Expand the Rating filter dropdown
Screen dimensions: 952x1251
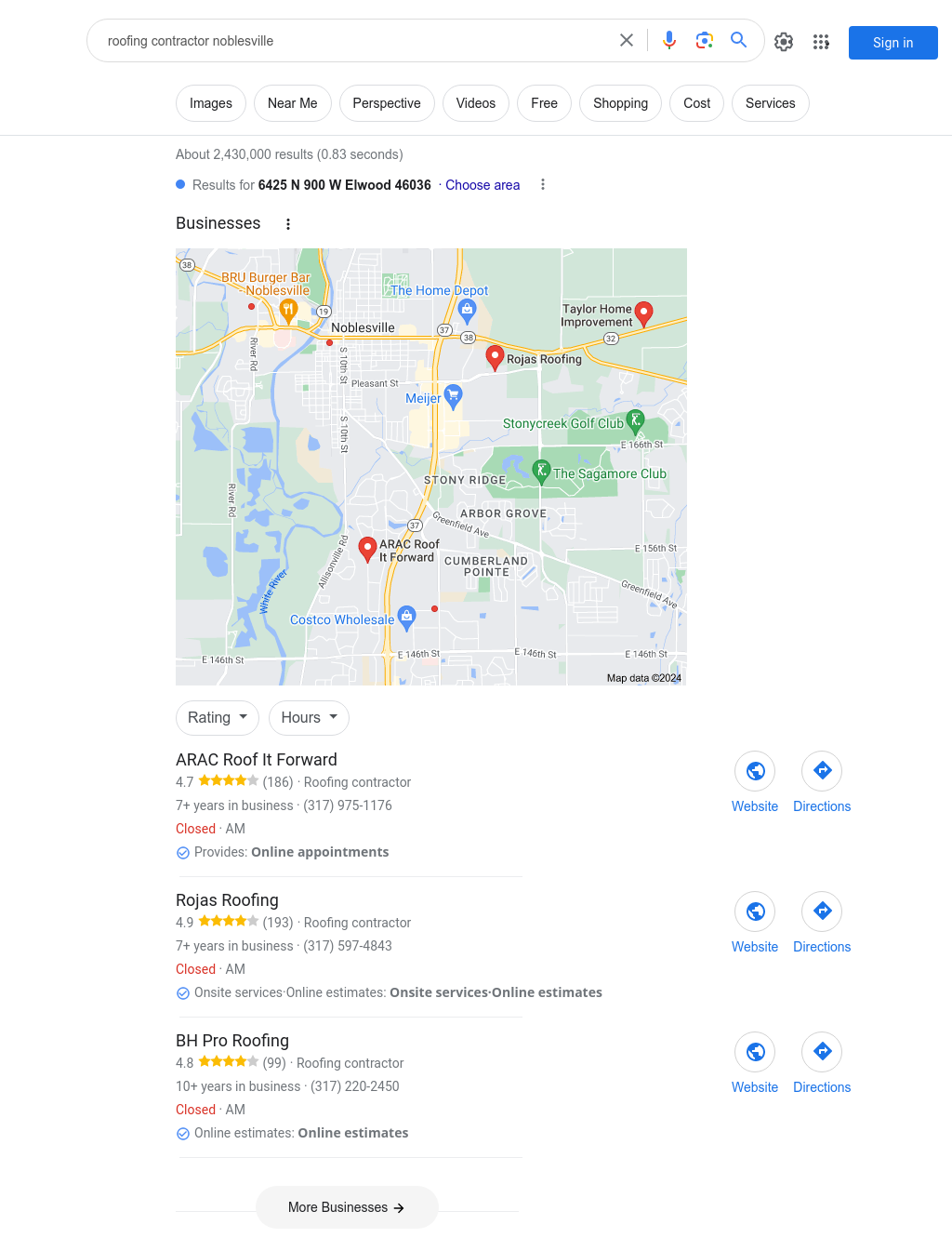click(x=218, y=718)
